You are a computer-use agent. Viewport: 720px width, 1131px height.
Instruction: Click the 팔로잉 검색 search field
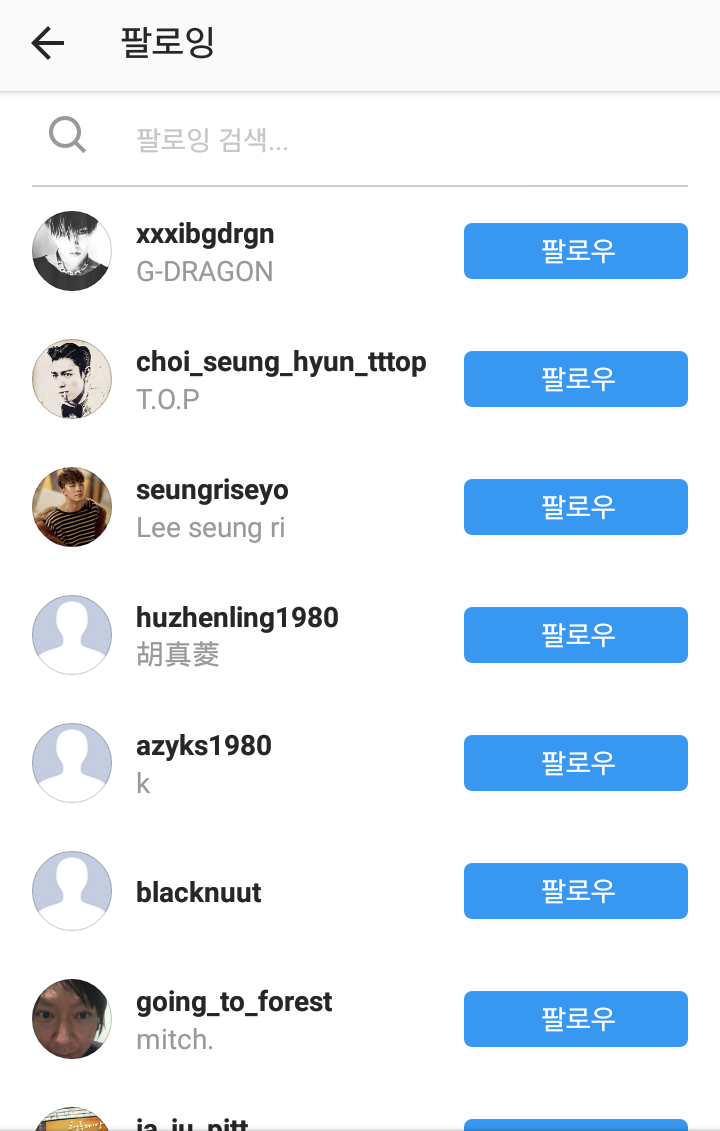coord(300,140)
